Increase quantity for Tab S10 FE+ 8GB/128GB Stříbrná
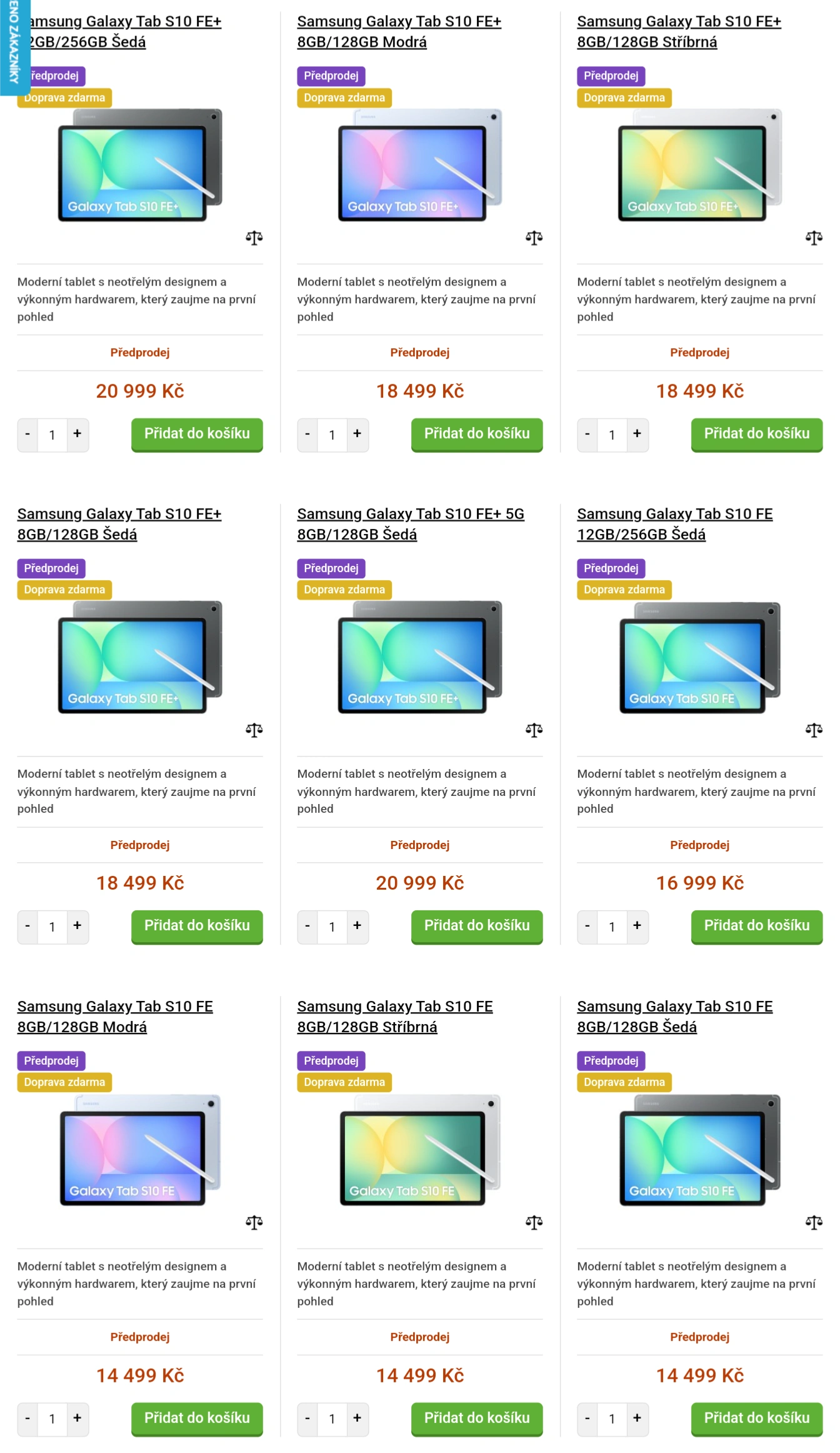This screenshot has width=840, height=1453. pyautogui.click(x=637, y=434)
